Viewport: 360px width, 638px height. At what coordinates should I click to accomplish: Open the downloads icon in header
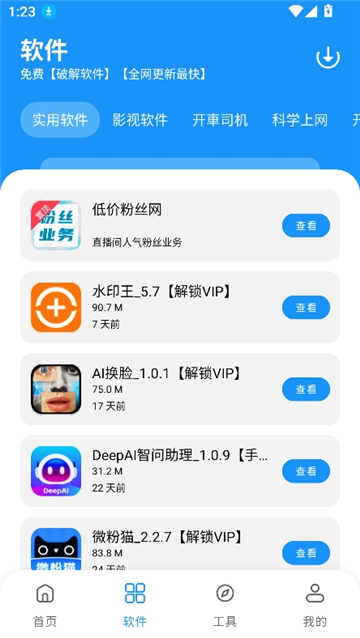tap(328, 57)
